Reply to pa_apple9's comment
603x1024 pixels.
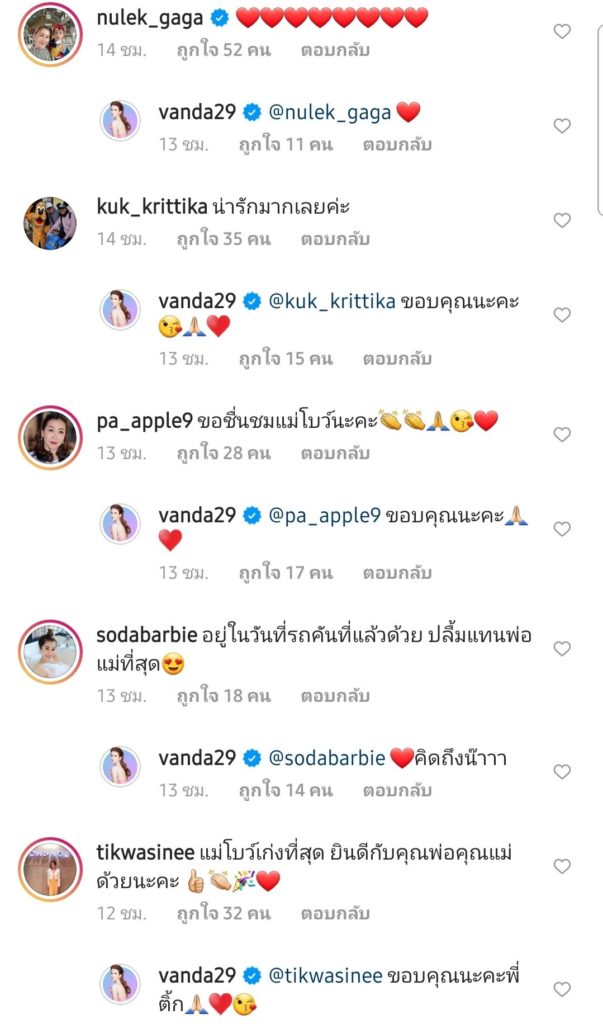pyautogui.click(x=335, y=453)
